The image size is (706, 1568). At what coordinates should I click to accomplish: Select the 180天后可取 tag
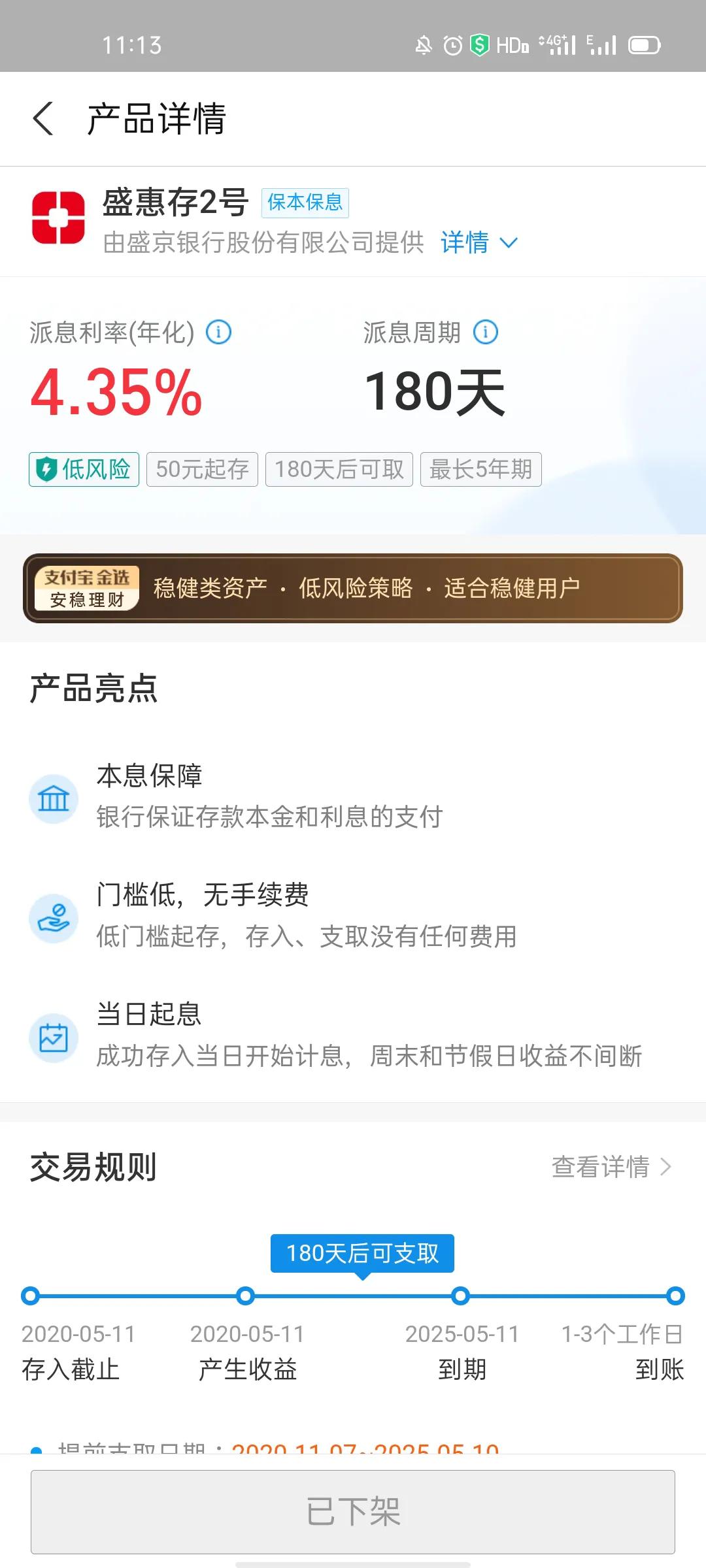339,469
